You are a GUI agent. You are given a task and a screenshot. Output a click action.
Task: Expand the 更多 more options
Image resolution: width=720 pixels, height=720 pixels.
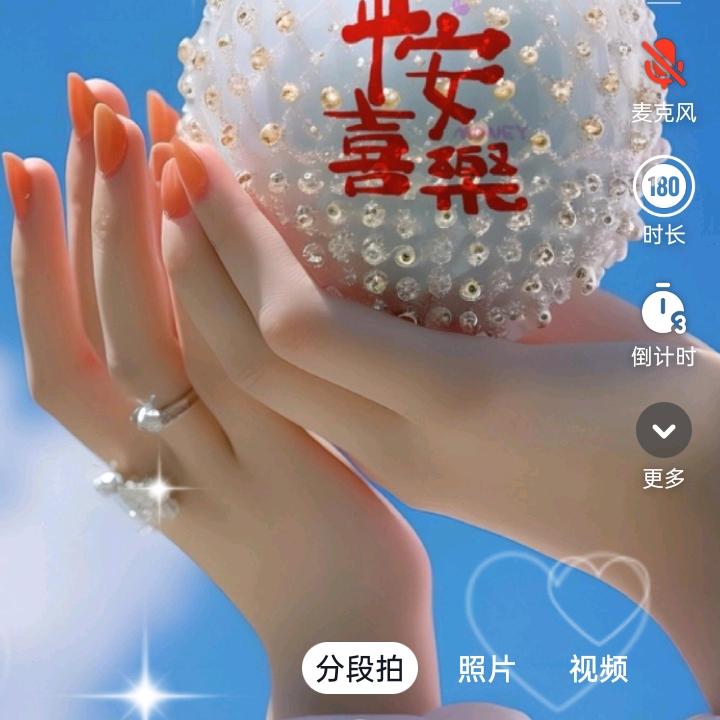663,431
